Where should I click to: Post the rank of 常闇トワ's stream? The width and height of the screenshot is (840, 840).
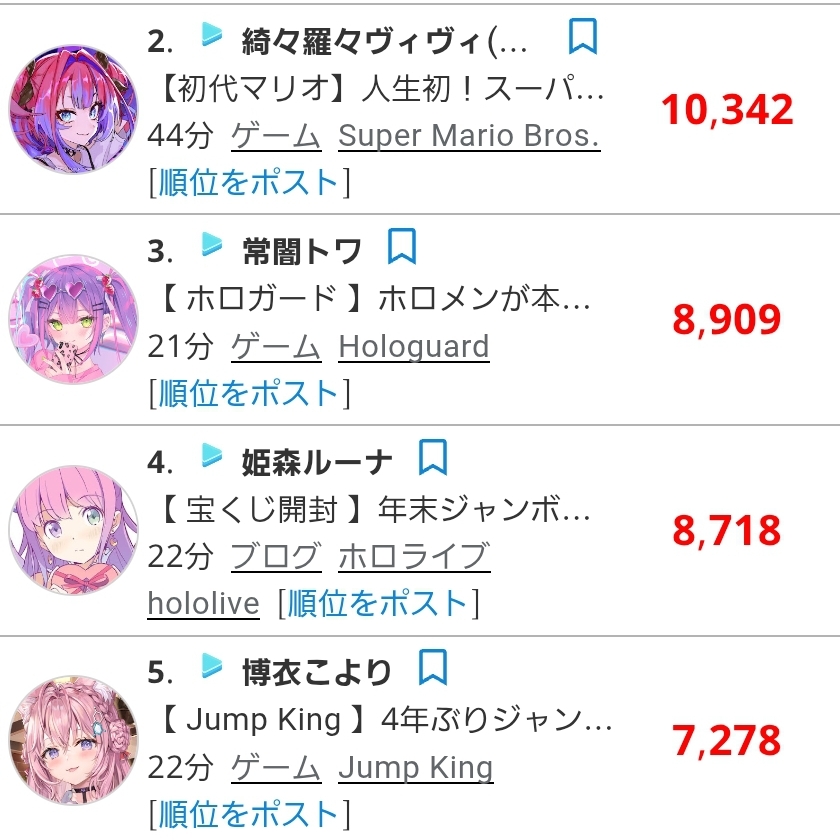pos(249,393)
